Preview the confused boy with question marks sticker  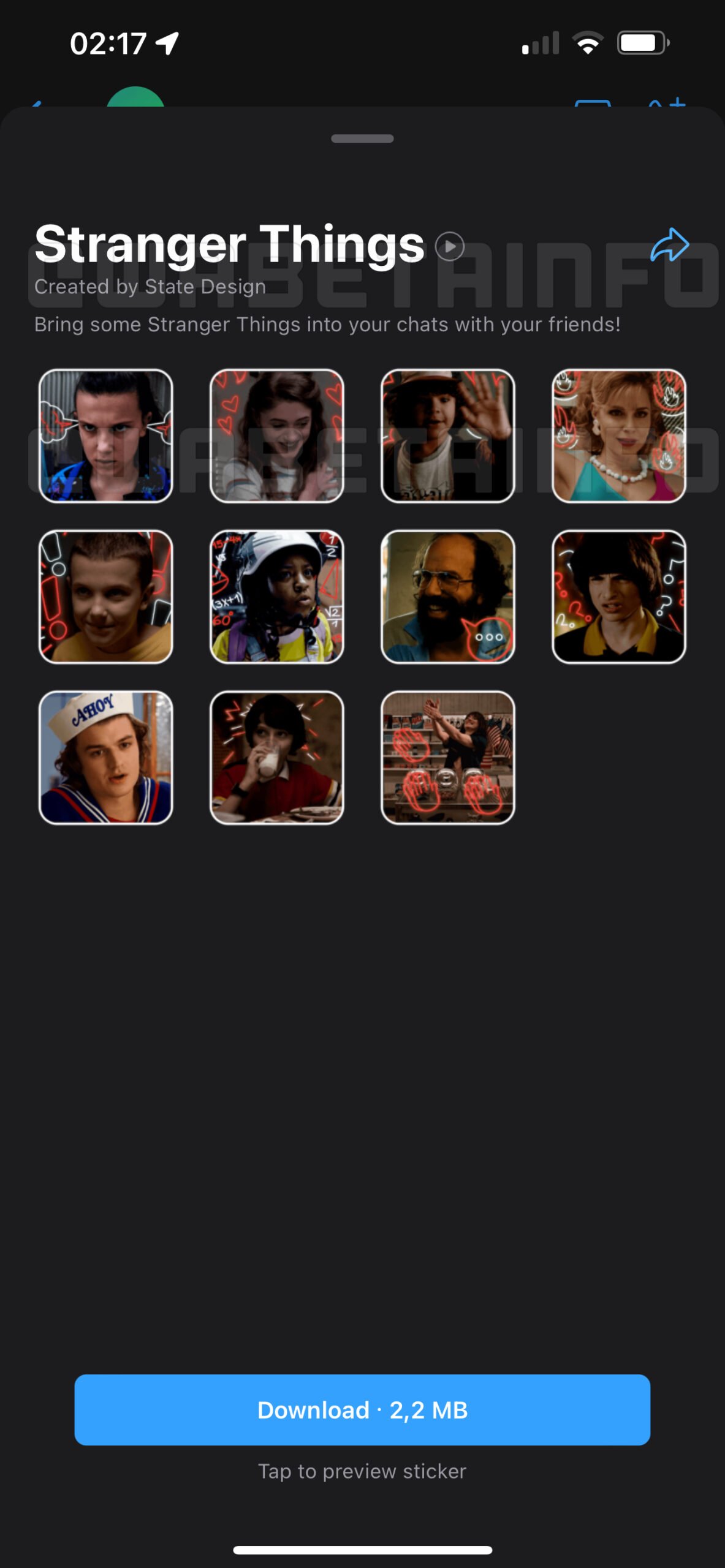[x=618, y=597]
